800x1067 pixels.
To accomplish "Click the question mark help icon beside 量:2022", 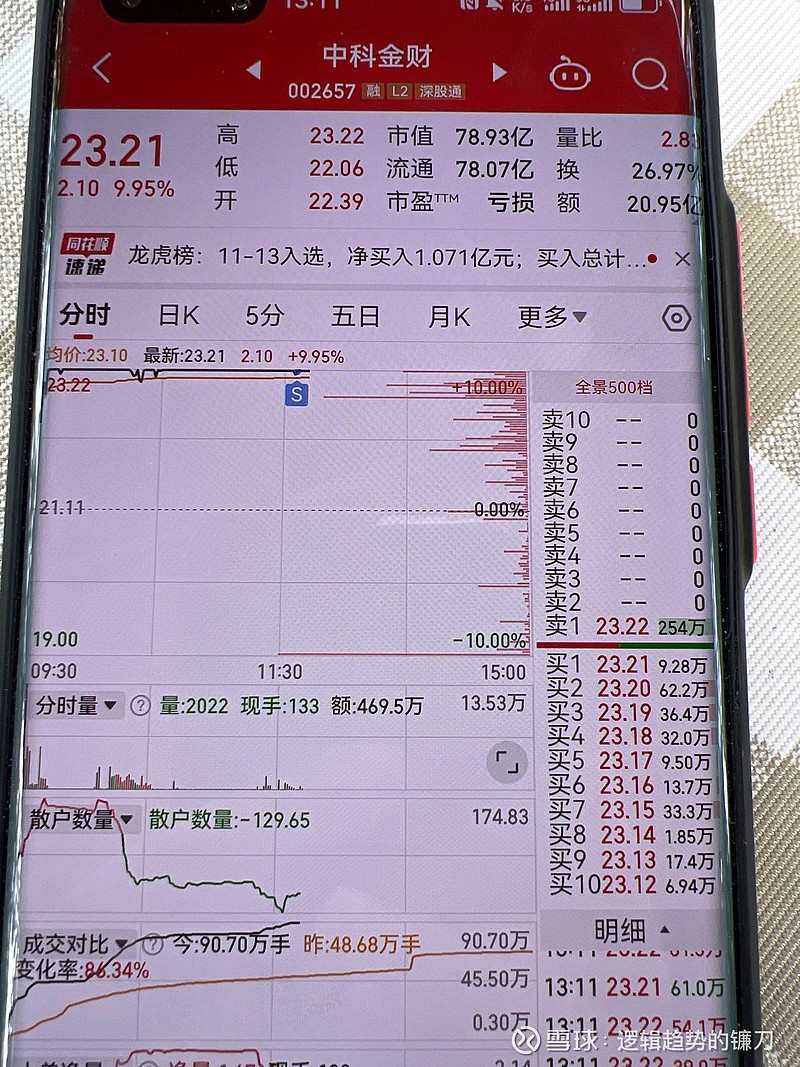I will pyautogui.click(x=139, y=706).
